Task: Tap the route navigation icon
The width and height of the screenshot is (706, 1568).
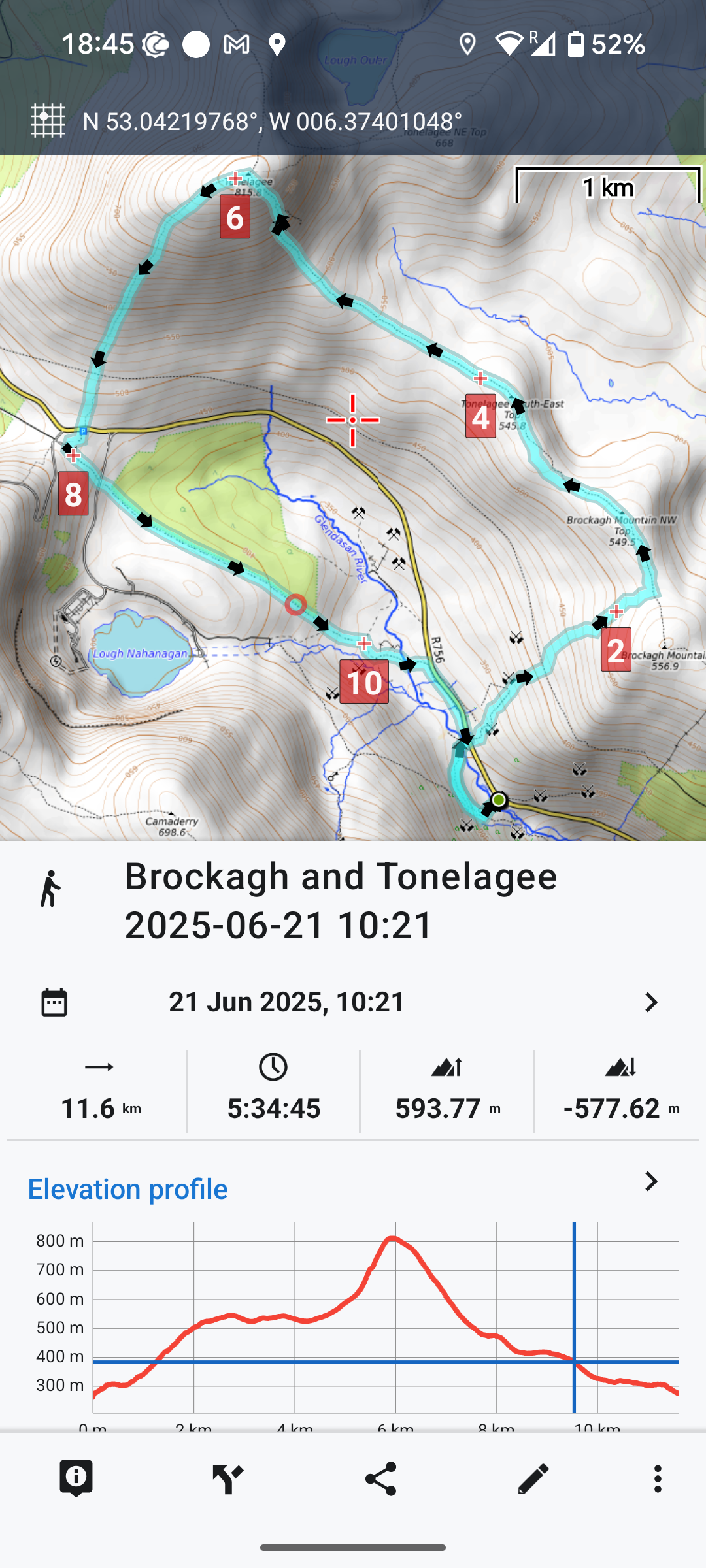Action: (228, 1479)
